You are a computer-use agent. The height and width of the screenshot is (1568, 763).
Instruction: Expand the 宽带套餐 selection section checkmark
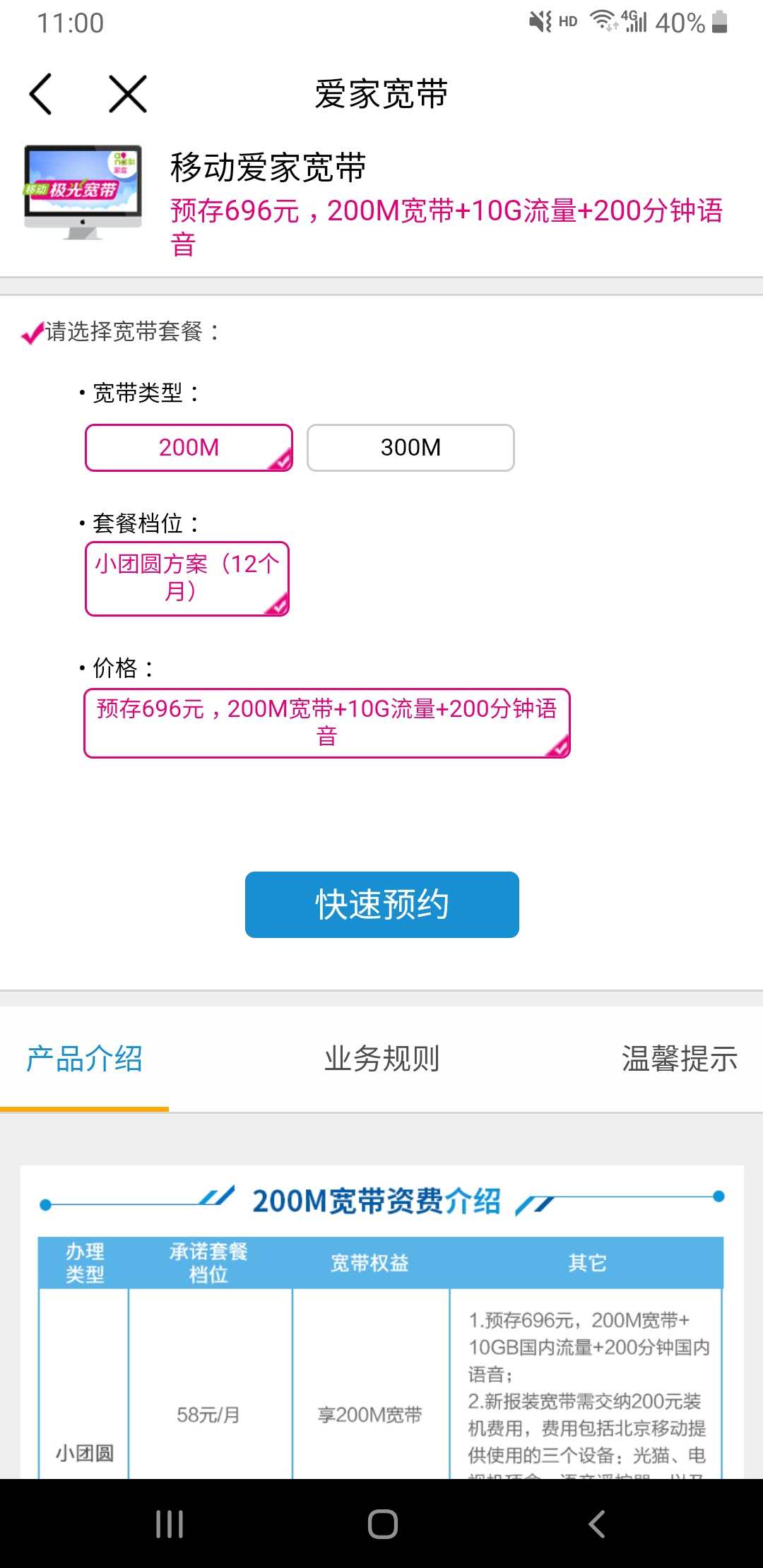(30, 333)
